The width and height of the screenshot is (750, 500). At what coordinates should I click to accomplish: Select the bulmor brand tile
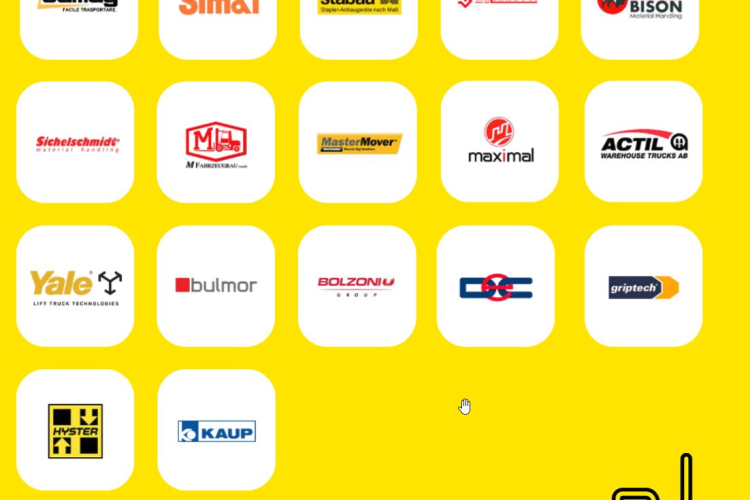216,286
